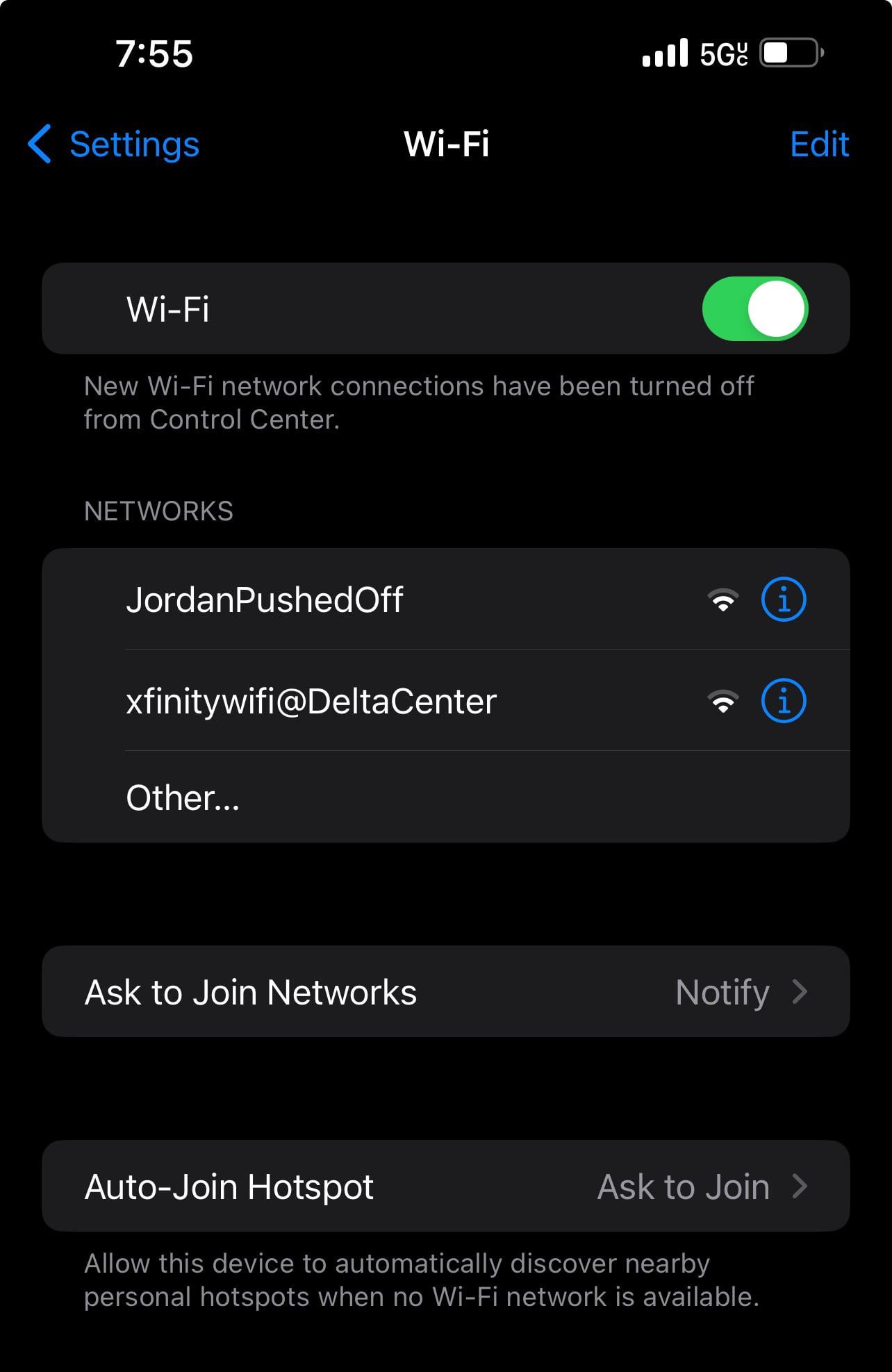Choose Other… to enter a network
This screenshot has height=1372, width=892.
click(183, 797)
